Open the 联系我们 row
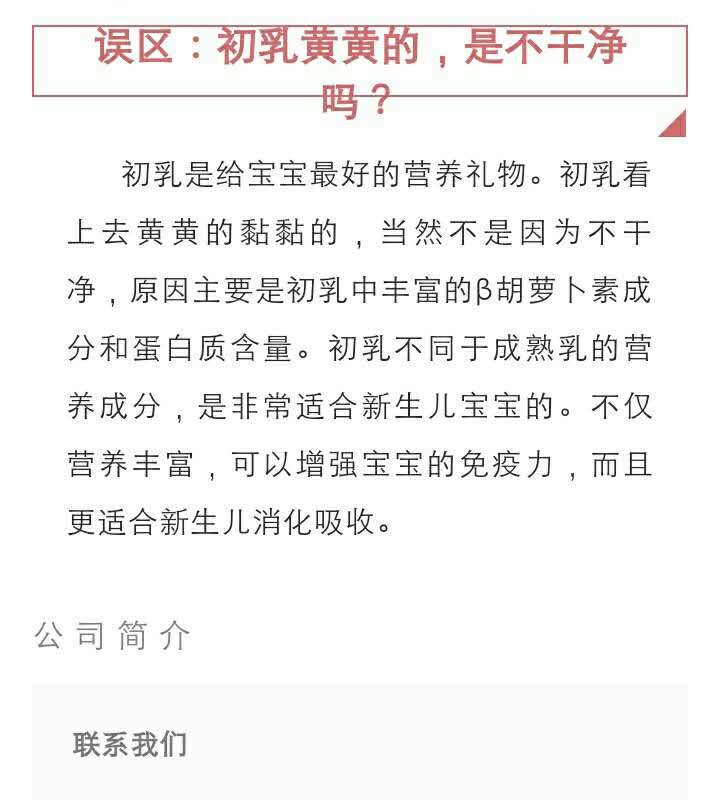 [130, 744]
